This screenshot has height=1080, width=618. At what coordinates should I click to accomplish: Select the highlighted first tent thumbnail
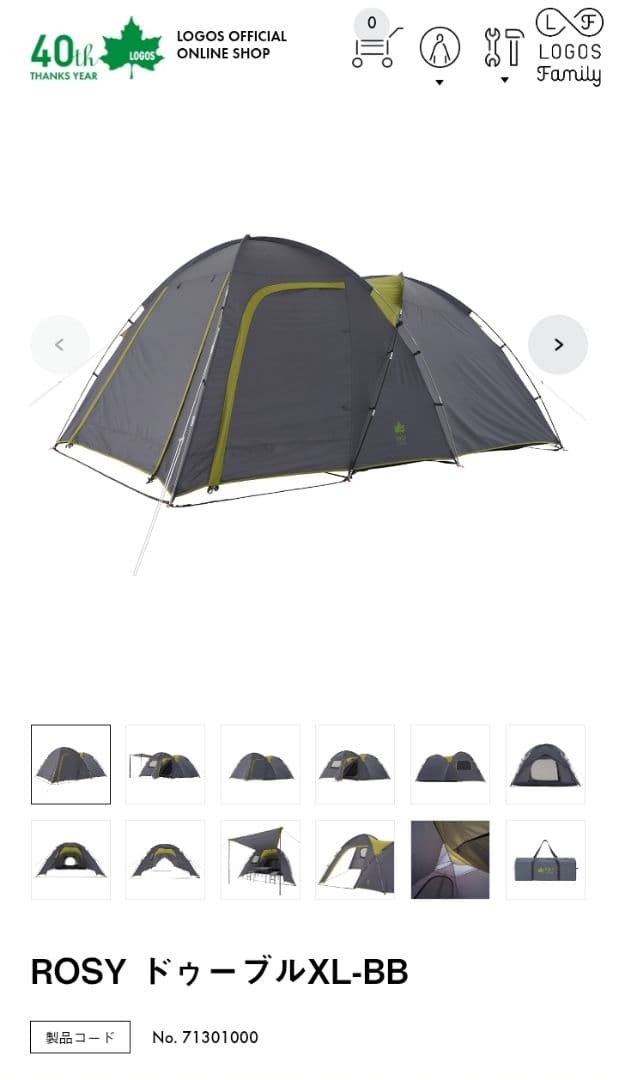[x=71, y=764]
